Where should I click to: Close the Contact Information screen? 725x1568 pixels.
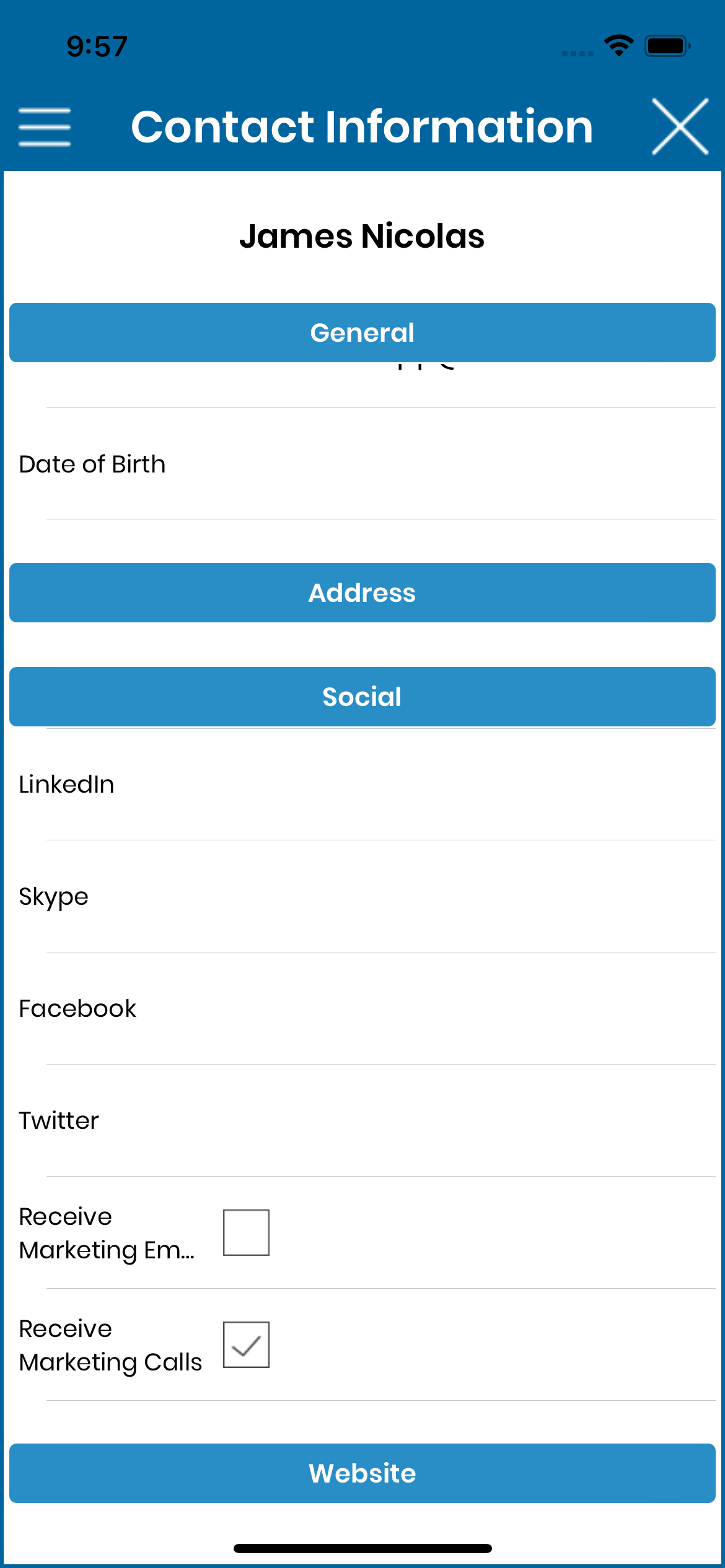tap(680, 126)
